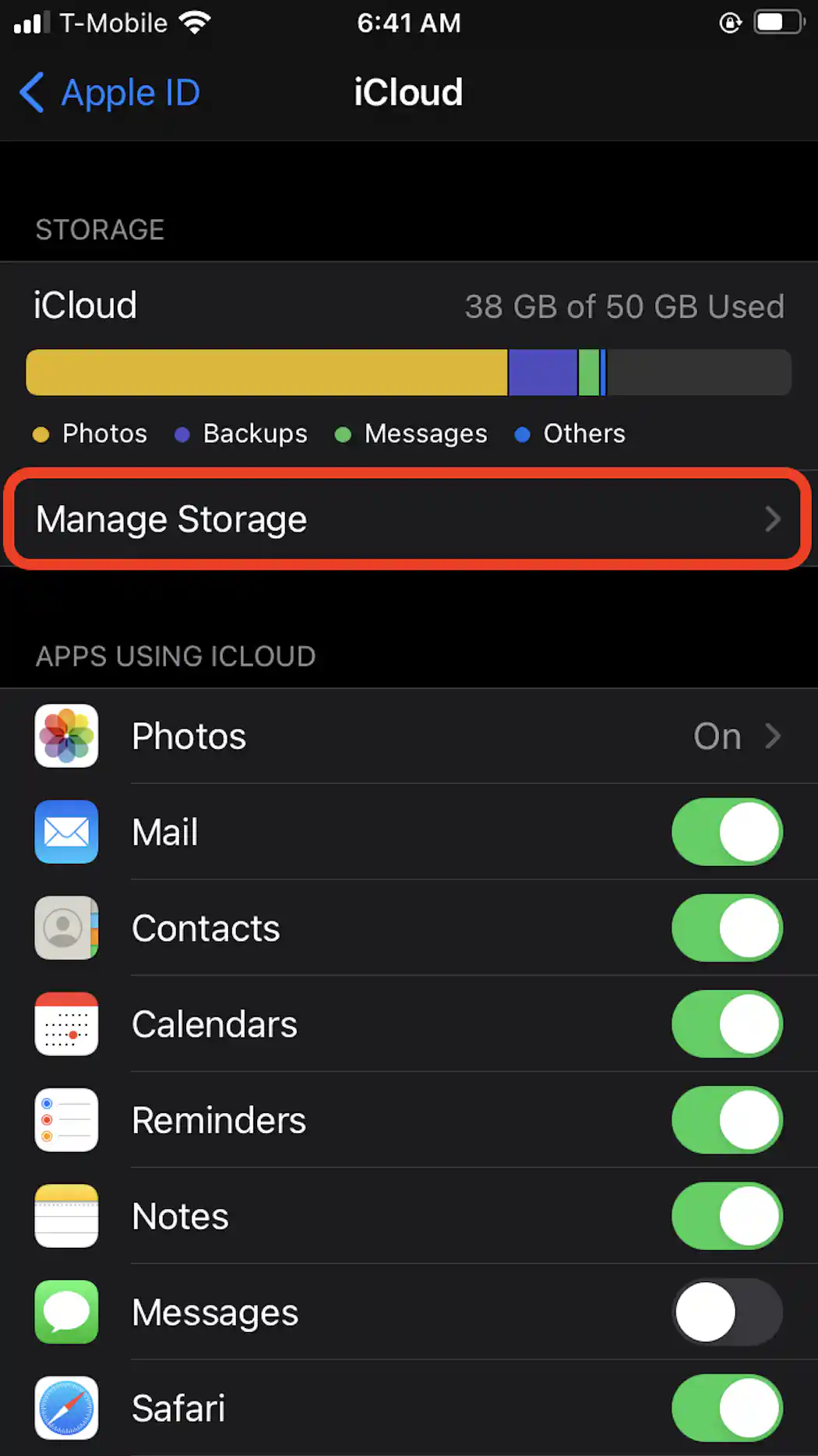
Task: Open Manage Storage
Action: pos(407,519)
